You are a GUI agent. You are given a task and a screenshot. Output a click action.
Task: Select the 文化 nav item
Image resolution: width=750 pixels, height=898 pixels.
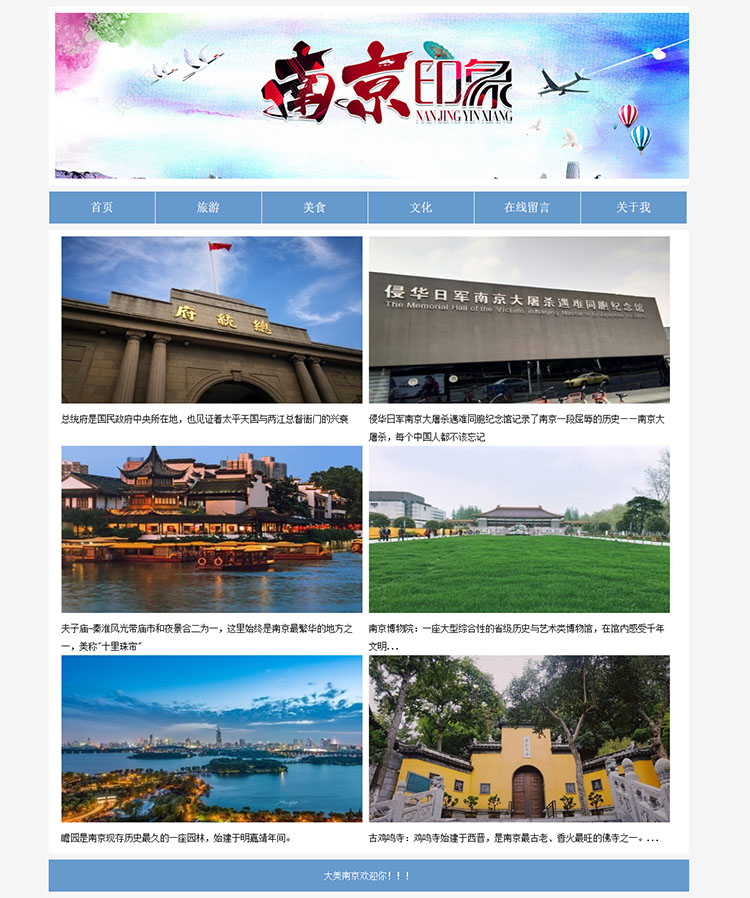[421, 207]
